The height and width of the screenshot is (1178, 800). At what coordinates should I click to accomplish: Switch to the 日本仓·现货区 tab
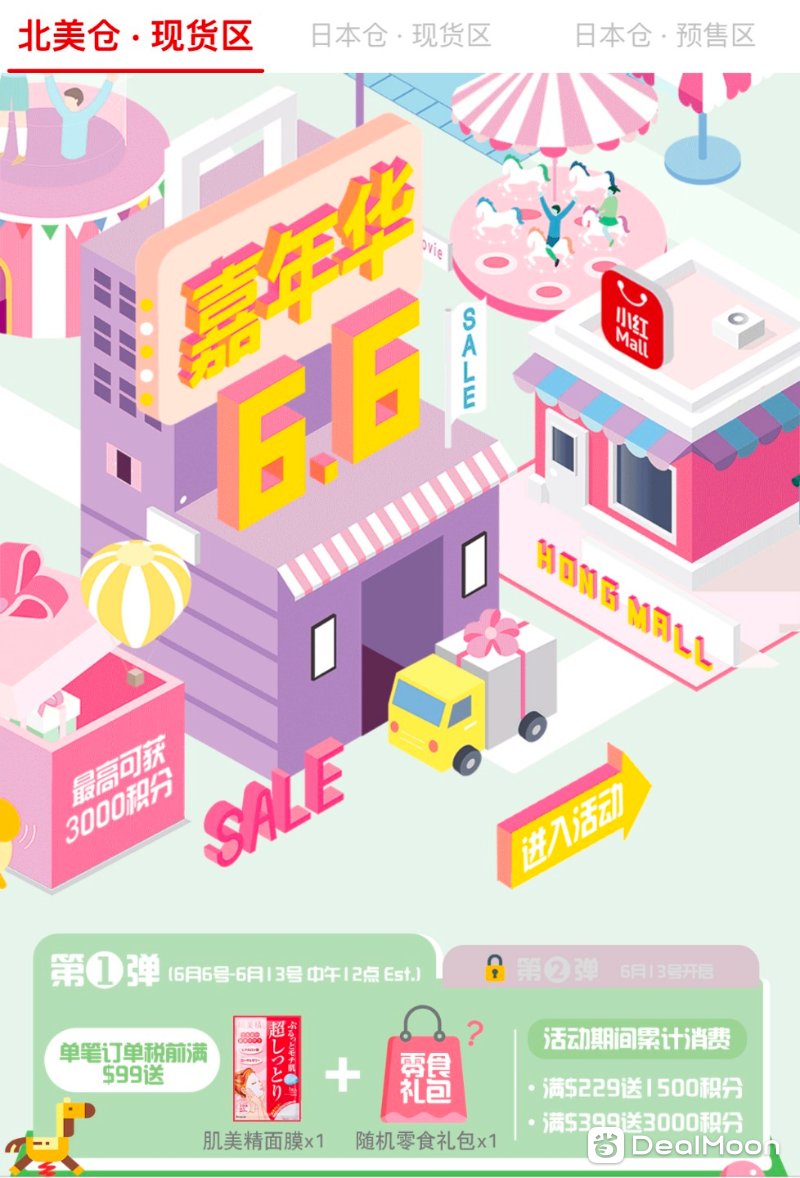tap(400, 36)
